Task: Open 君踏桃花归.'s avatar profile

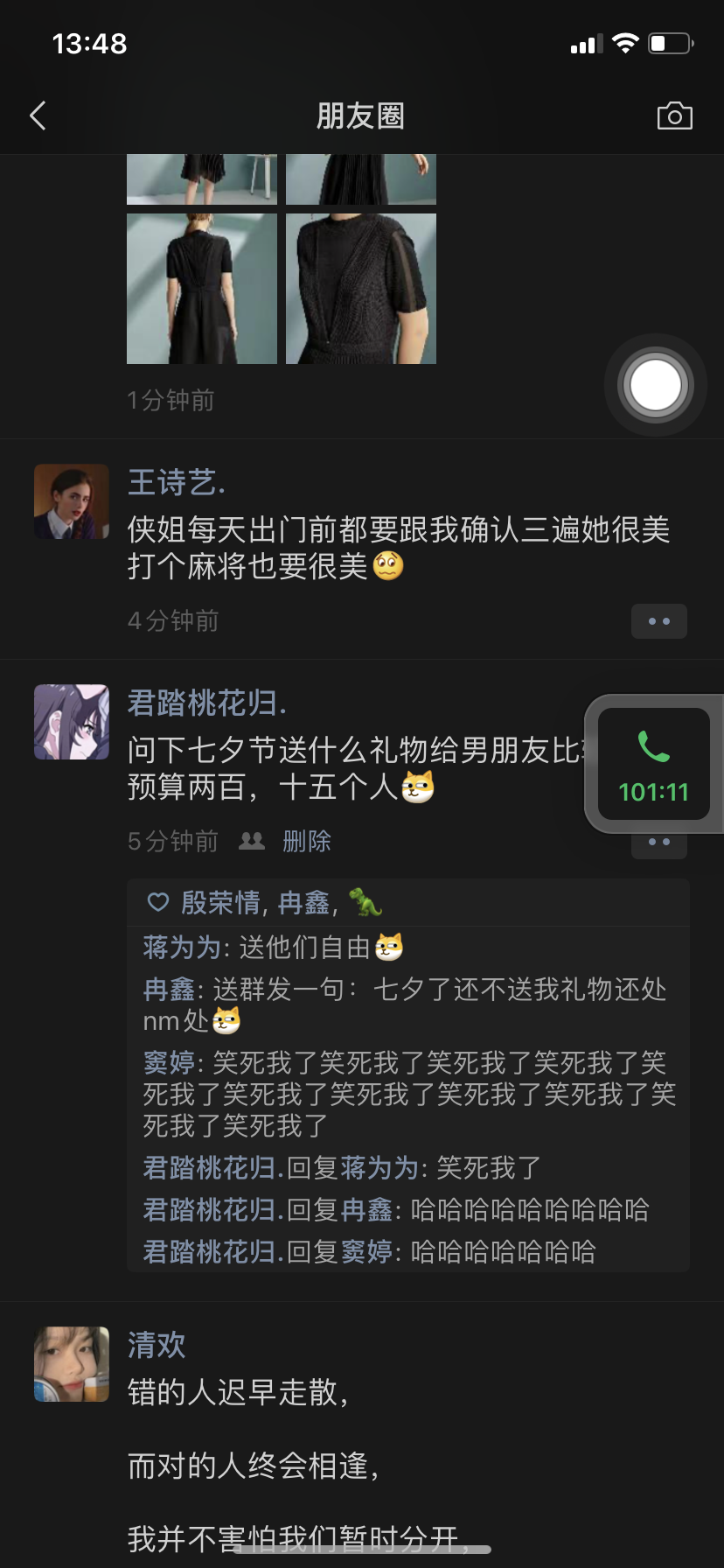Action: click(72, 722)
